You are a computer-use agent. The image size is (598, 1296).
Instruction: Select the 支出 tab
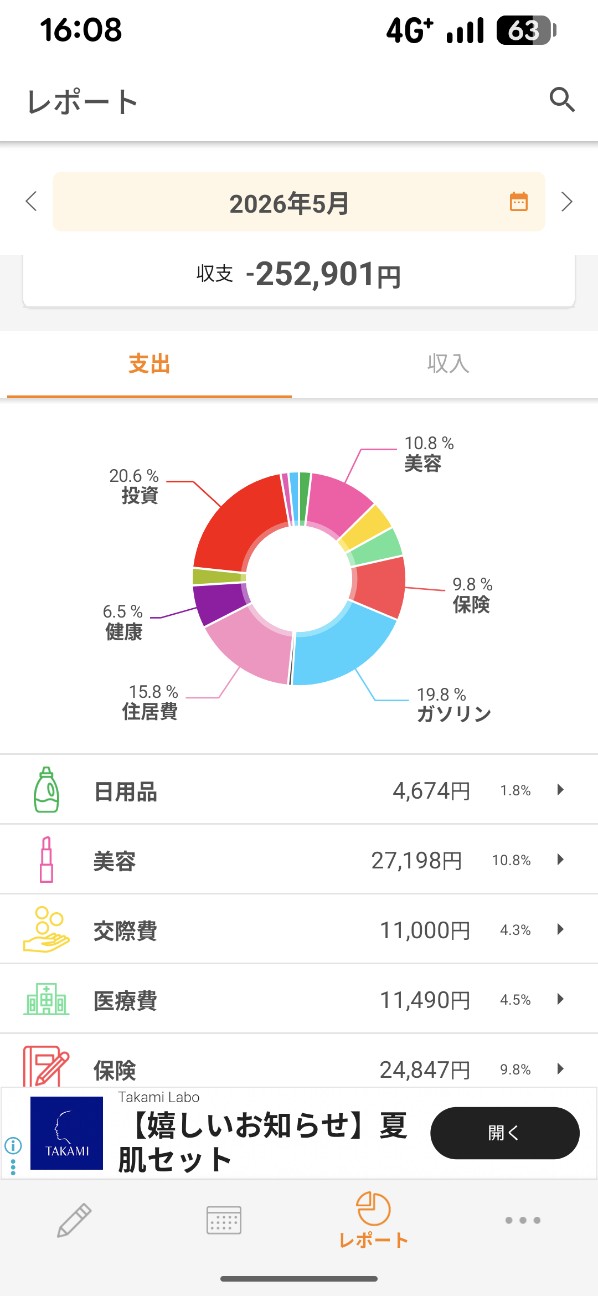[149, 364]
